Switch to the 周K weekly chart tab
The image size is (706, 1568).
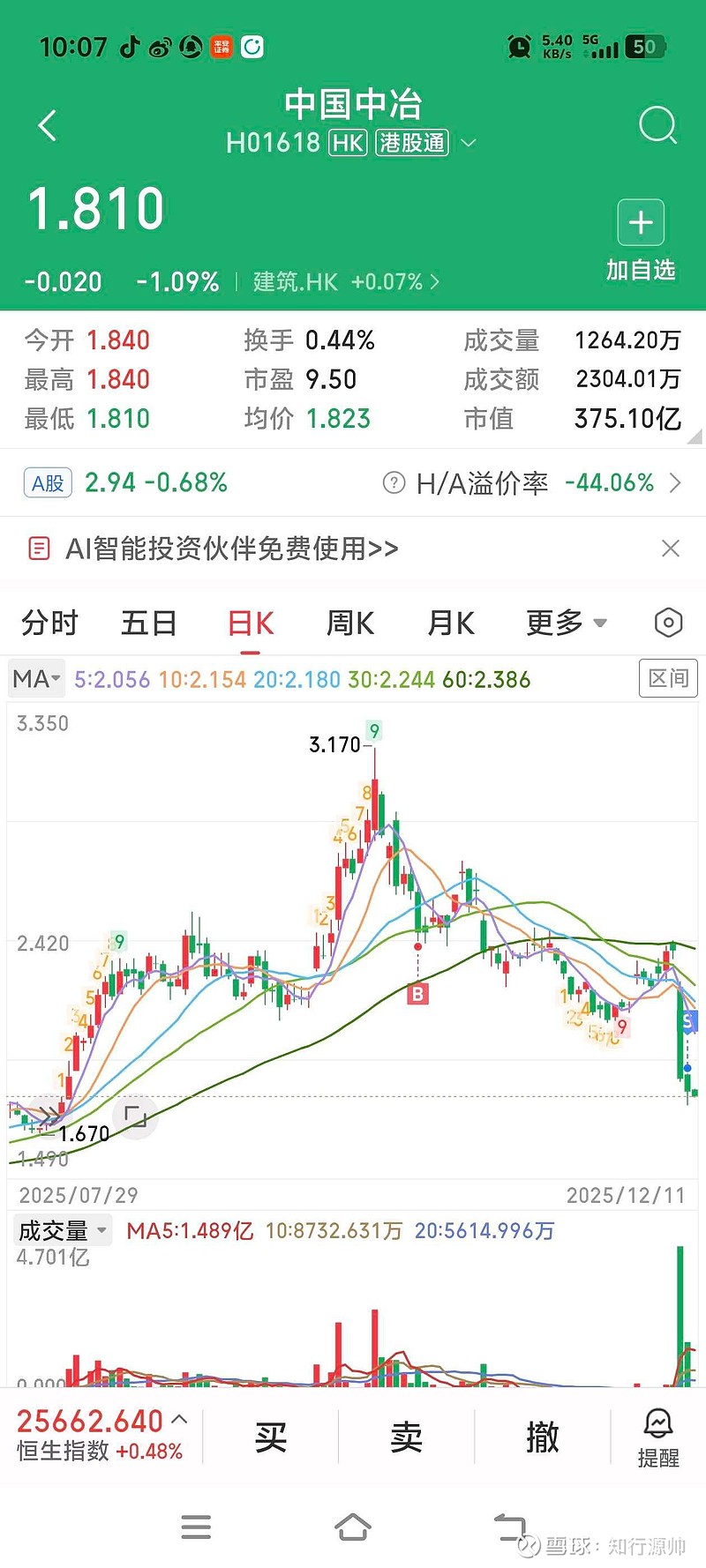(x=349, y=623)
